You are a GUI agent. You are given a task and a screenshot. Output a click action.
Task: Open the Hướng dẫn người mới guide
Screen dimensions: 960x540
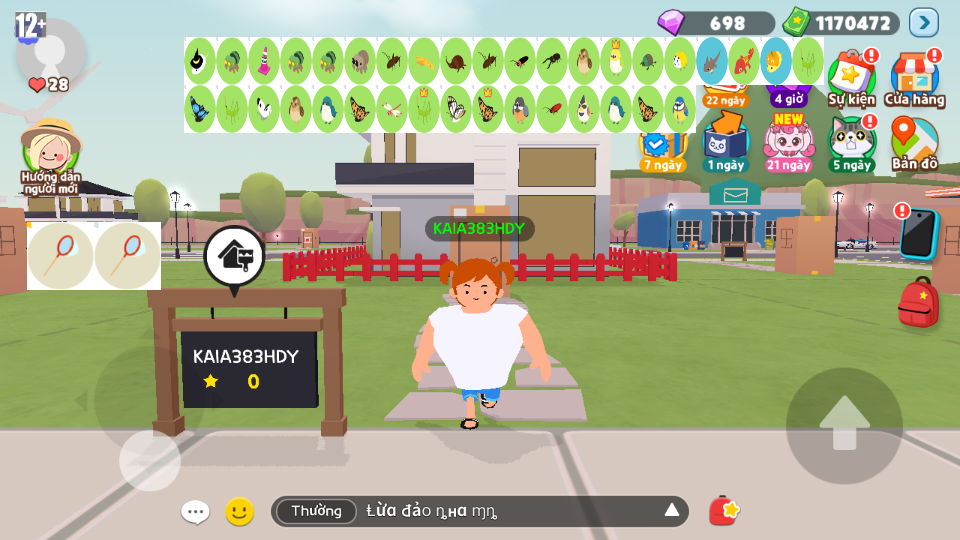point(52,155)
